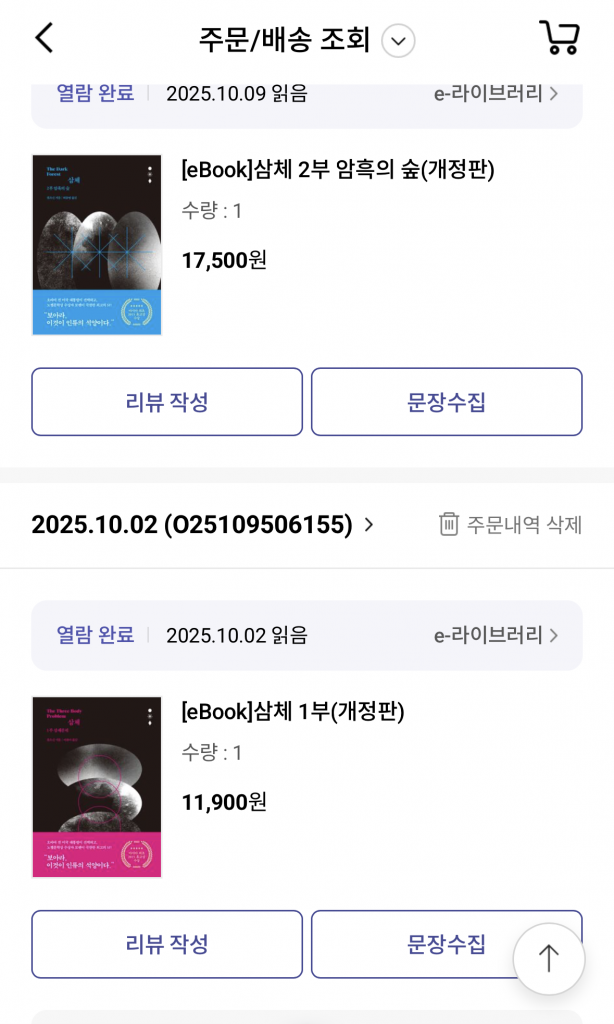614x1024 pixels.
Task: Open 삼체 1부 book cover
Action: pos(96,786)
